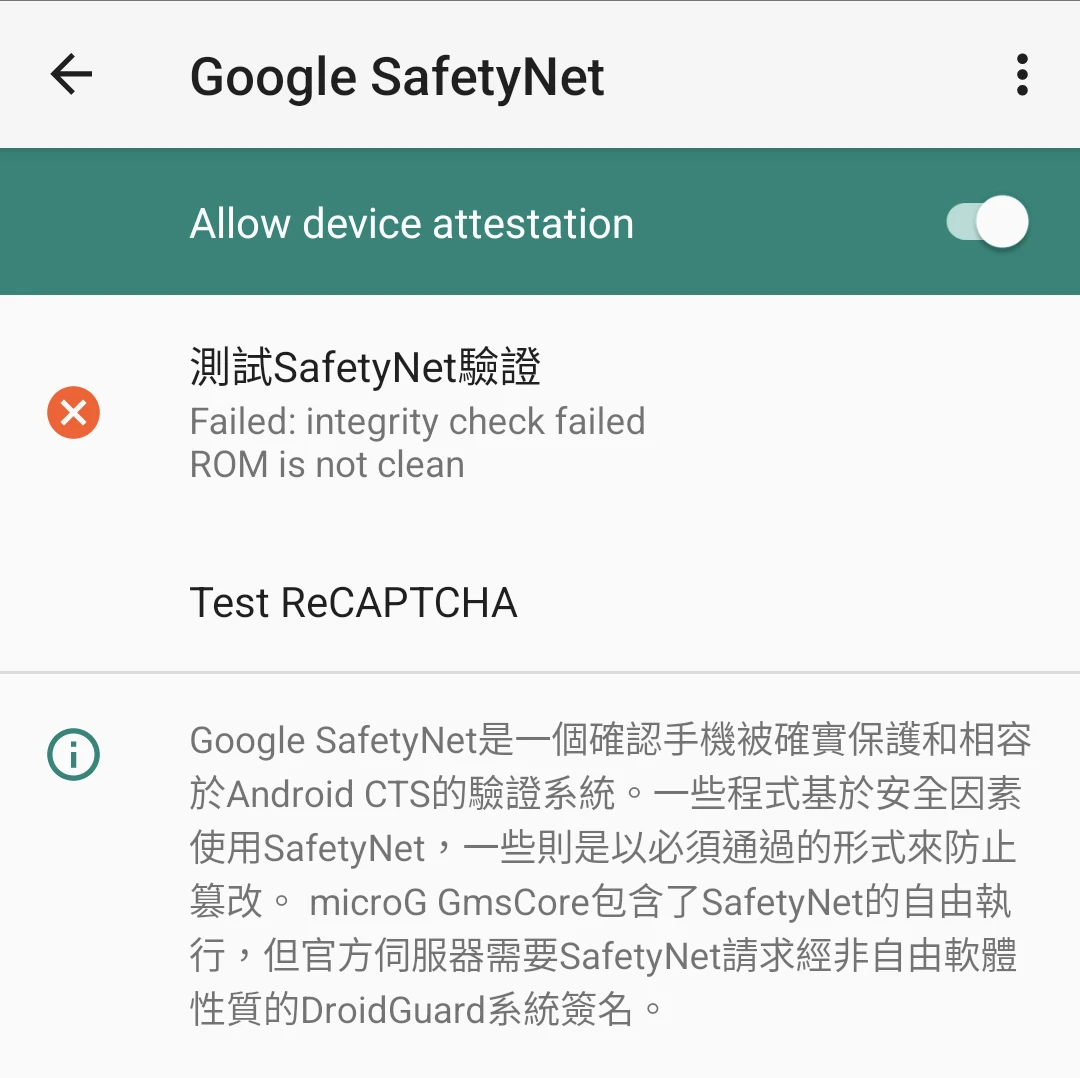Turn off Allow device attestation
The height and width of the screenshot is (1078, 1080).
(986, 222)
